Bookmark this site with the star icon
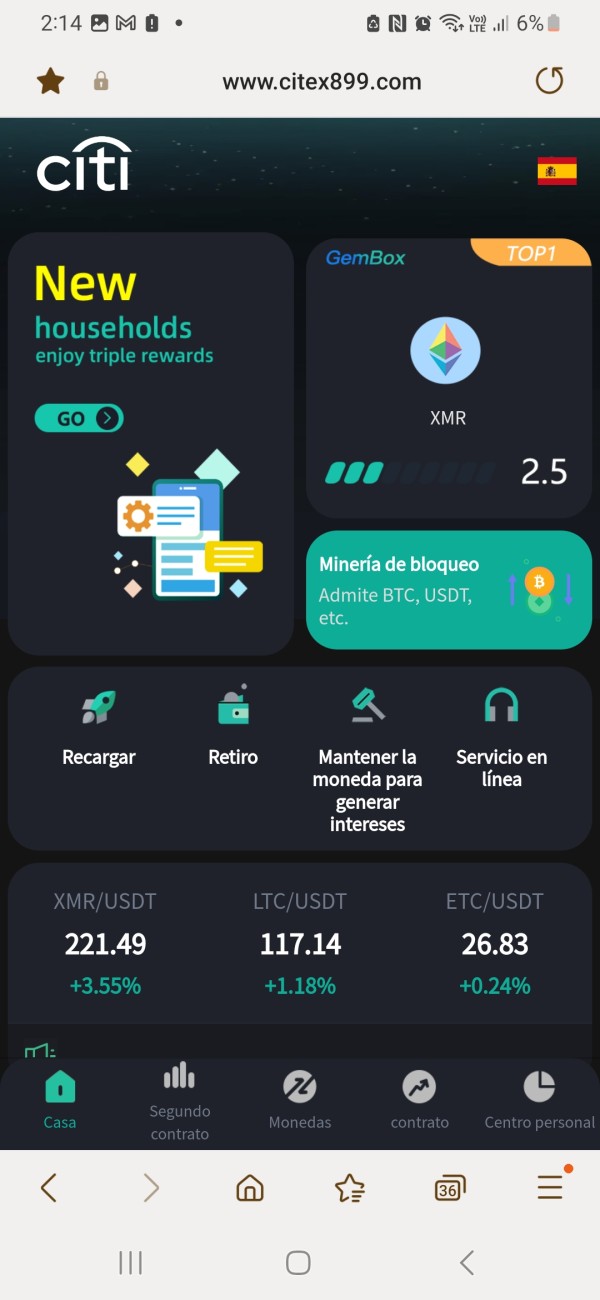The width and height of the screenshot is (600, 1300). (50, 81)
